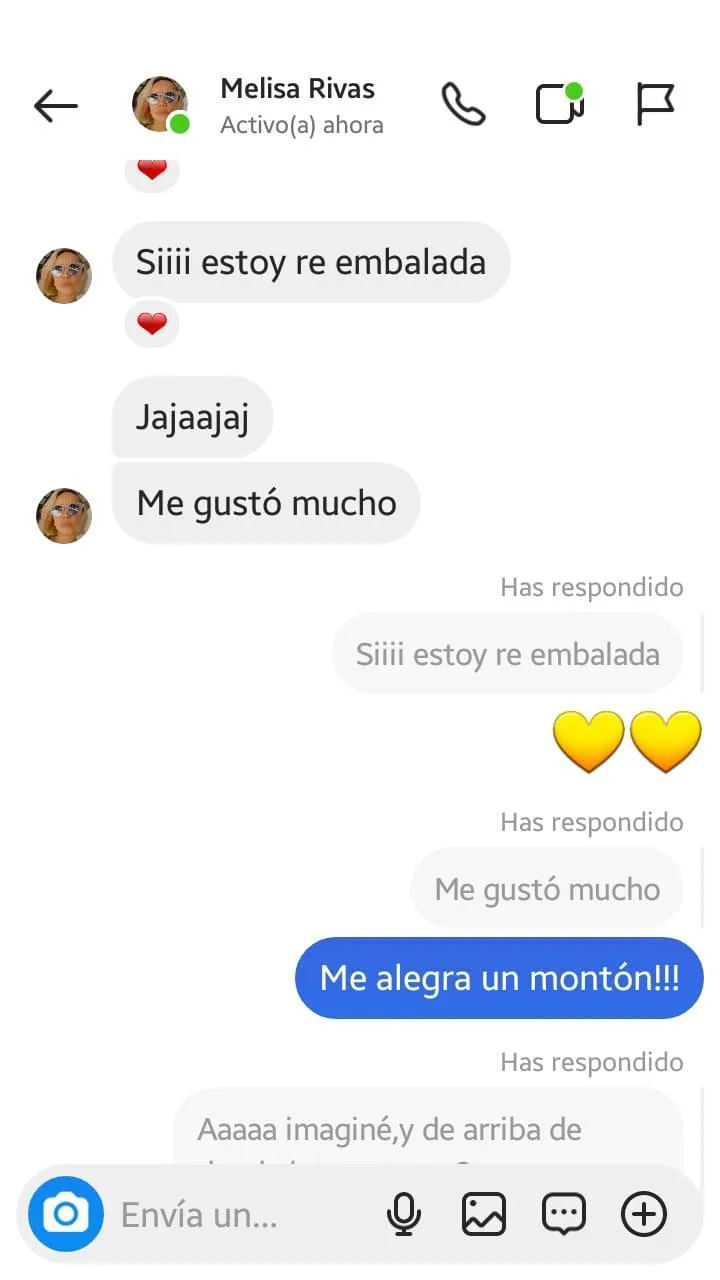Start a voice call with Melisa
Image resolution: width=720 pixels, height=1280 pixels.
click(x=463, y=104)
